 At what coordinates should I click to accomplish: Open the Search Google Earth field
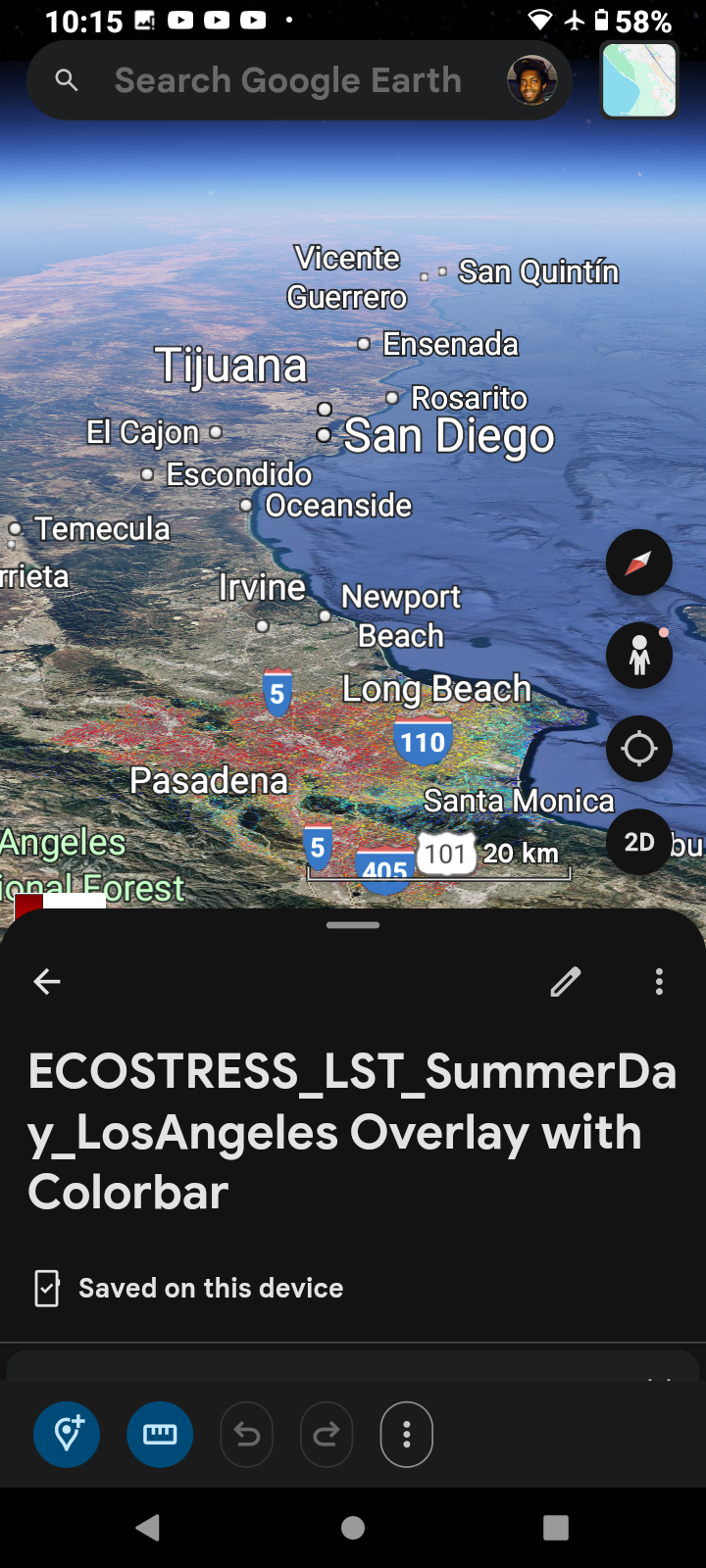pyautogui.click(x=287, y=80)
